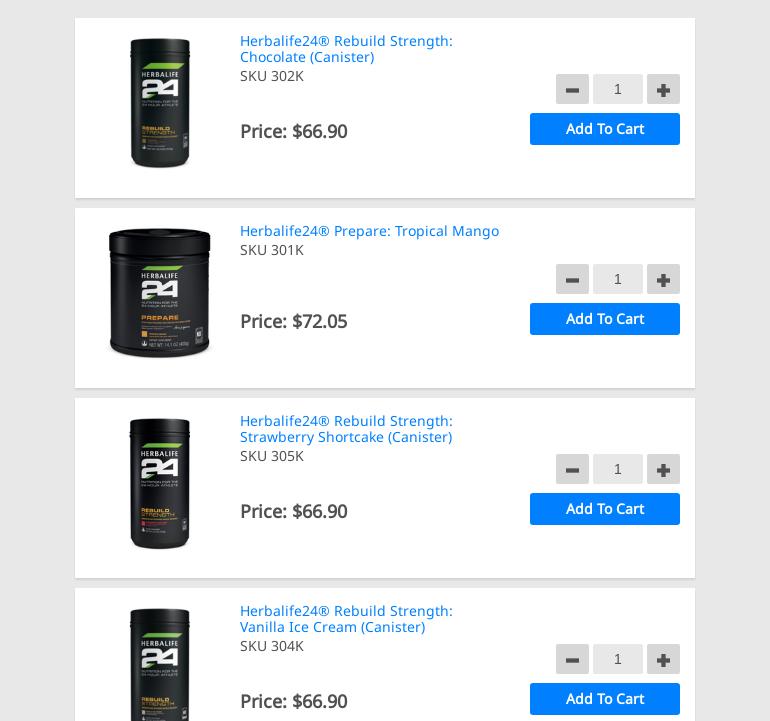Viewport: 770px width, 721px height.
Task: Decrease quantity for Vanilla Ice Cream canister
Action: (572, 659)
